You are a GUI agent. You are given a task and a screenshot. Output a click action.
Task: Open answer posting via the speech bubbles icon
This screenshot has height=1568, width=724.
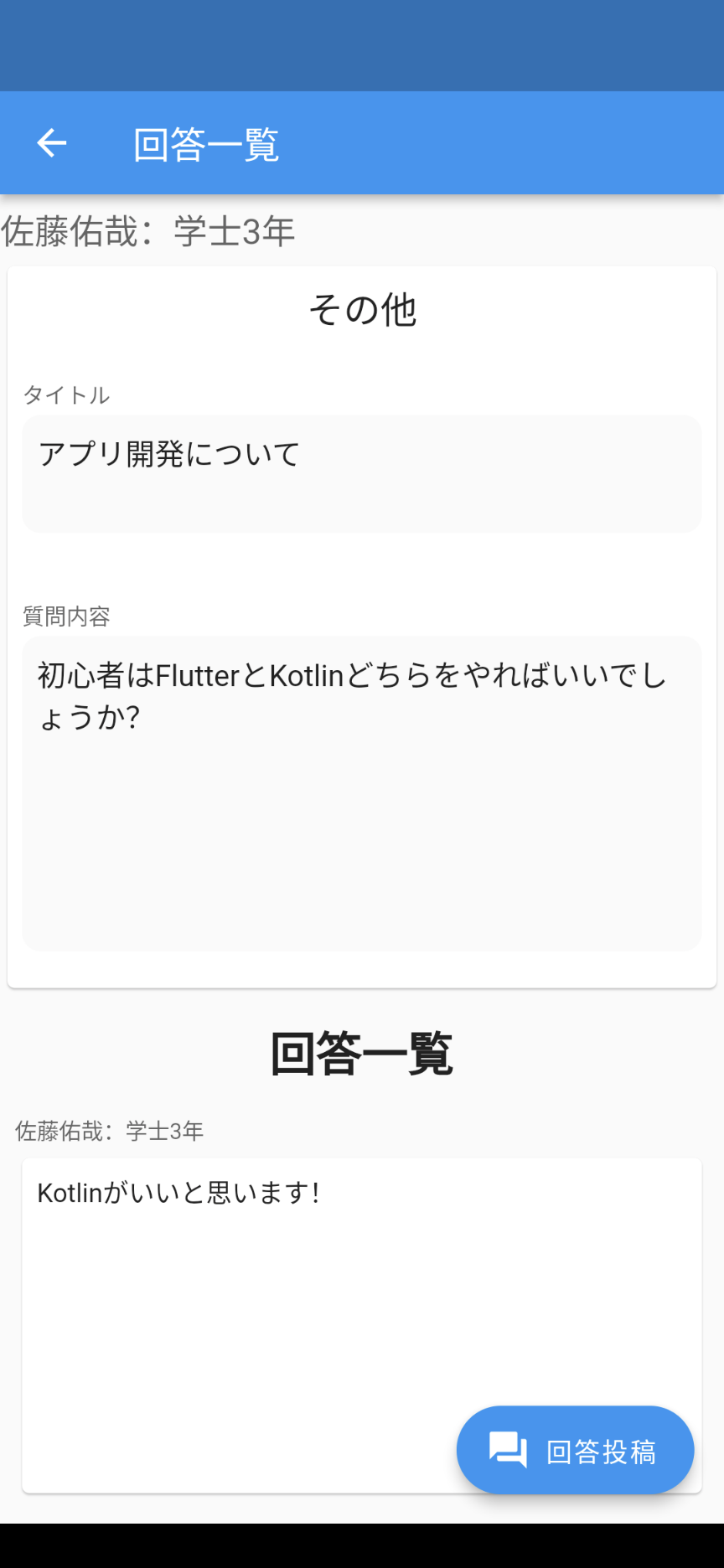507,1450
